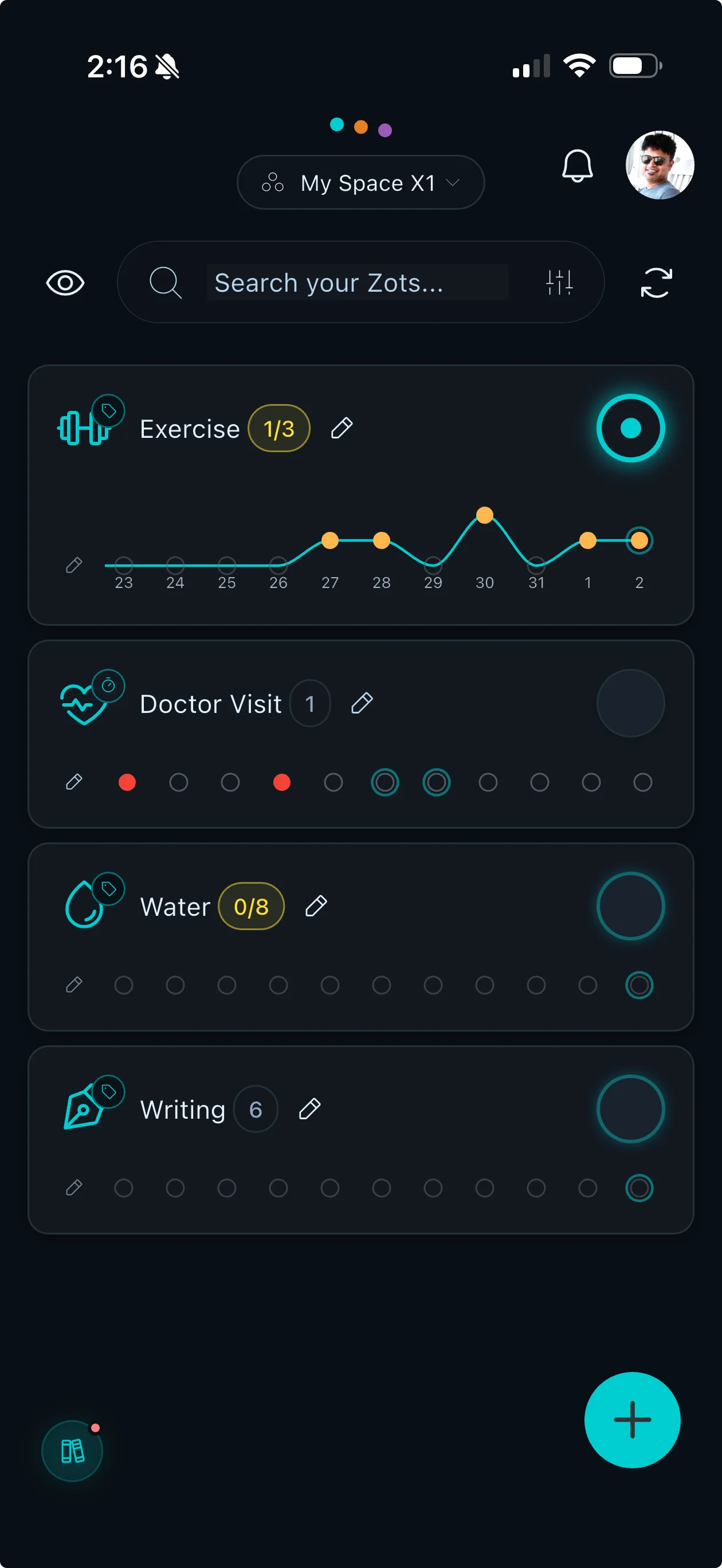Edit the Doctor Visit habit with its pencil
This screenshot has width=722, height=1568.
(x=362, y=703)
